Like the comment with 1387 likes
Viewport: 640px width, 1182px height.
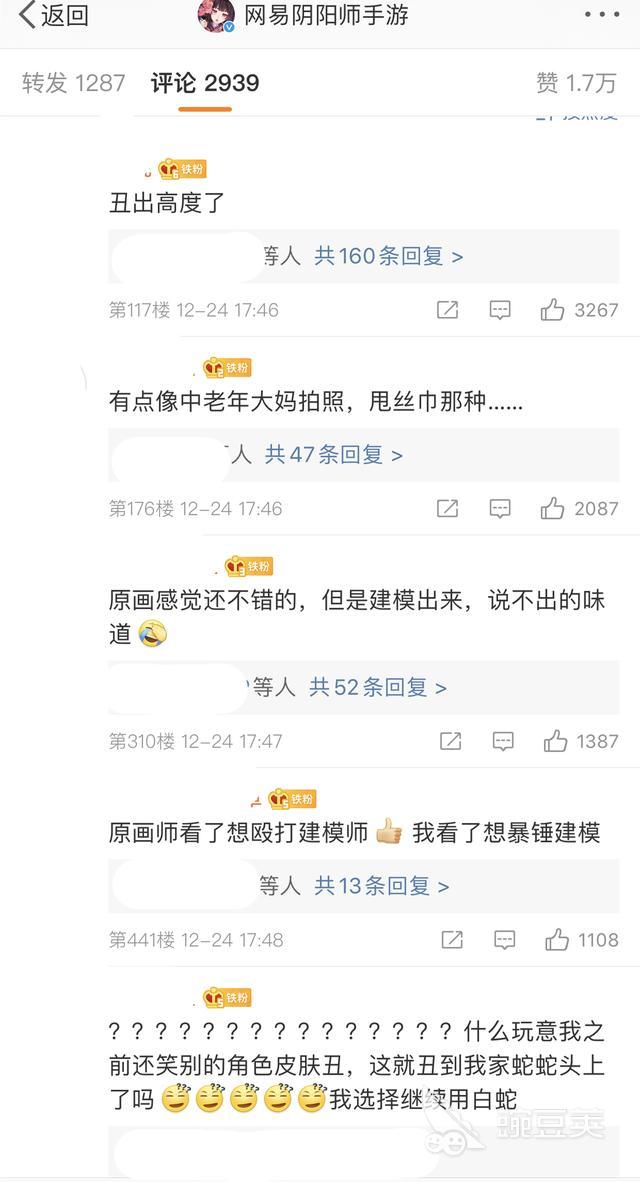pyautogui.click(x=555, y=741)
